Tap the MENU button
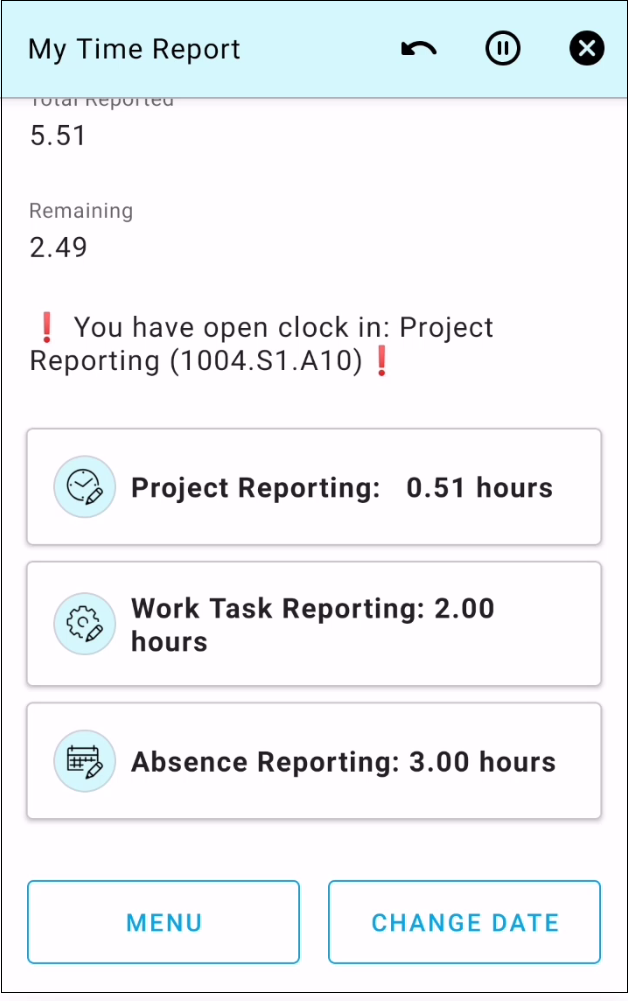 click(163, 922)
